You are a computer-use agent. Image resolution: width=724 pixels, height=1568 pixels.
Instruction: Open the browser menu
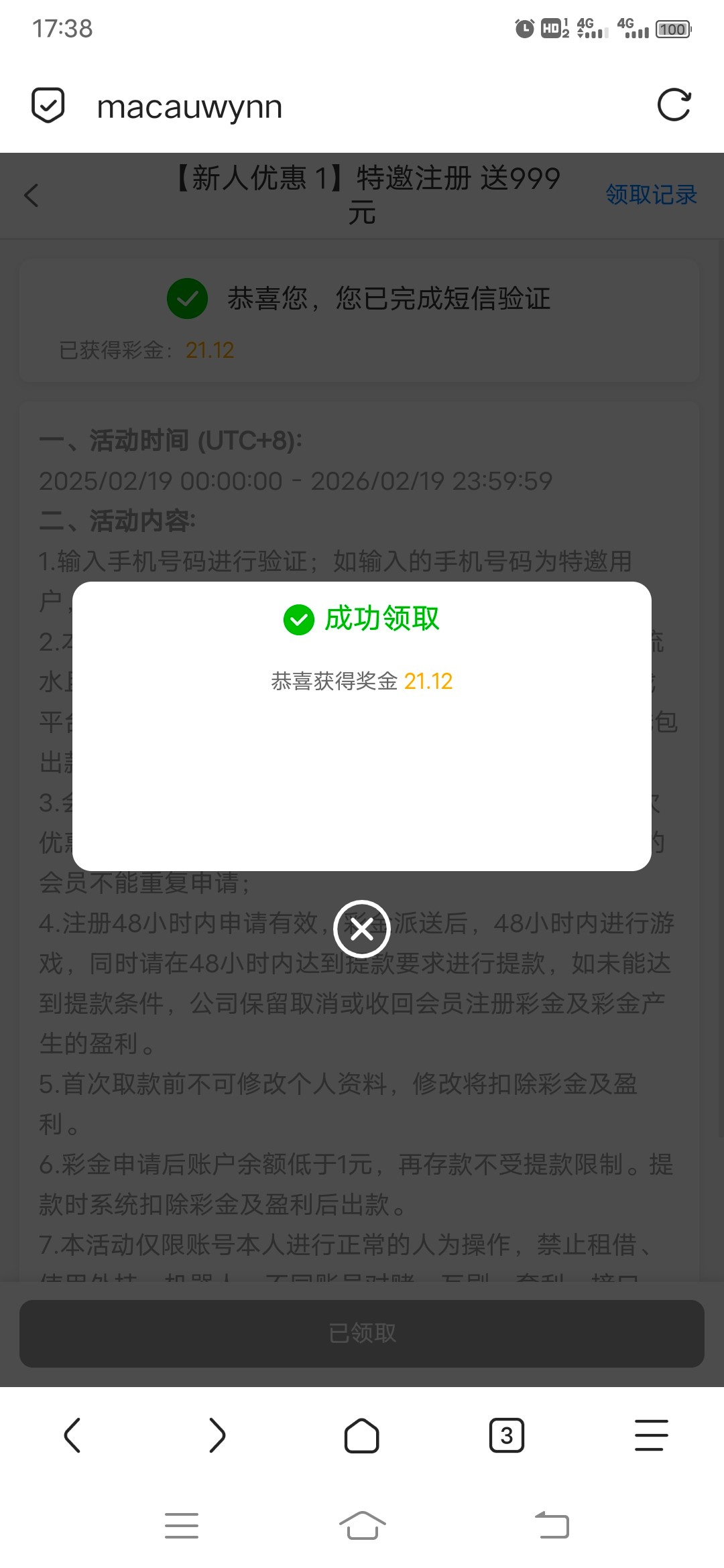click(652, 1435)
